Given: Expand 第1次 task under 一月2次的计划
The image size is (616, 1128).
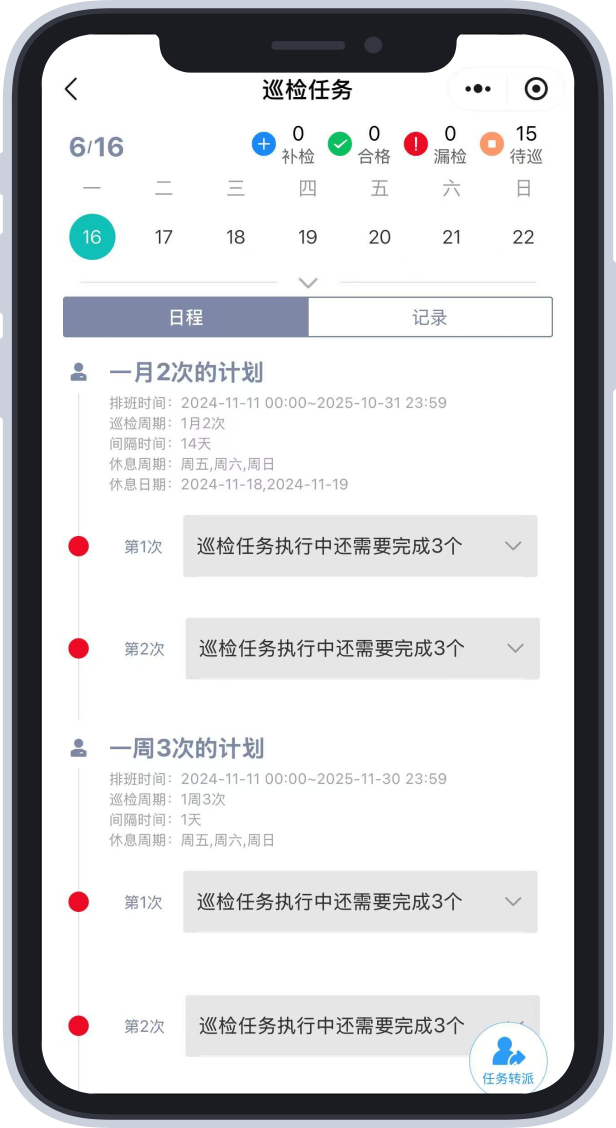Looking at the screenshot, I should tap(360, 546).
